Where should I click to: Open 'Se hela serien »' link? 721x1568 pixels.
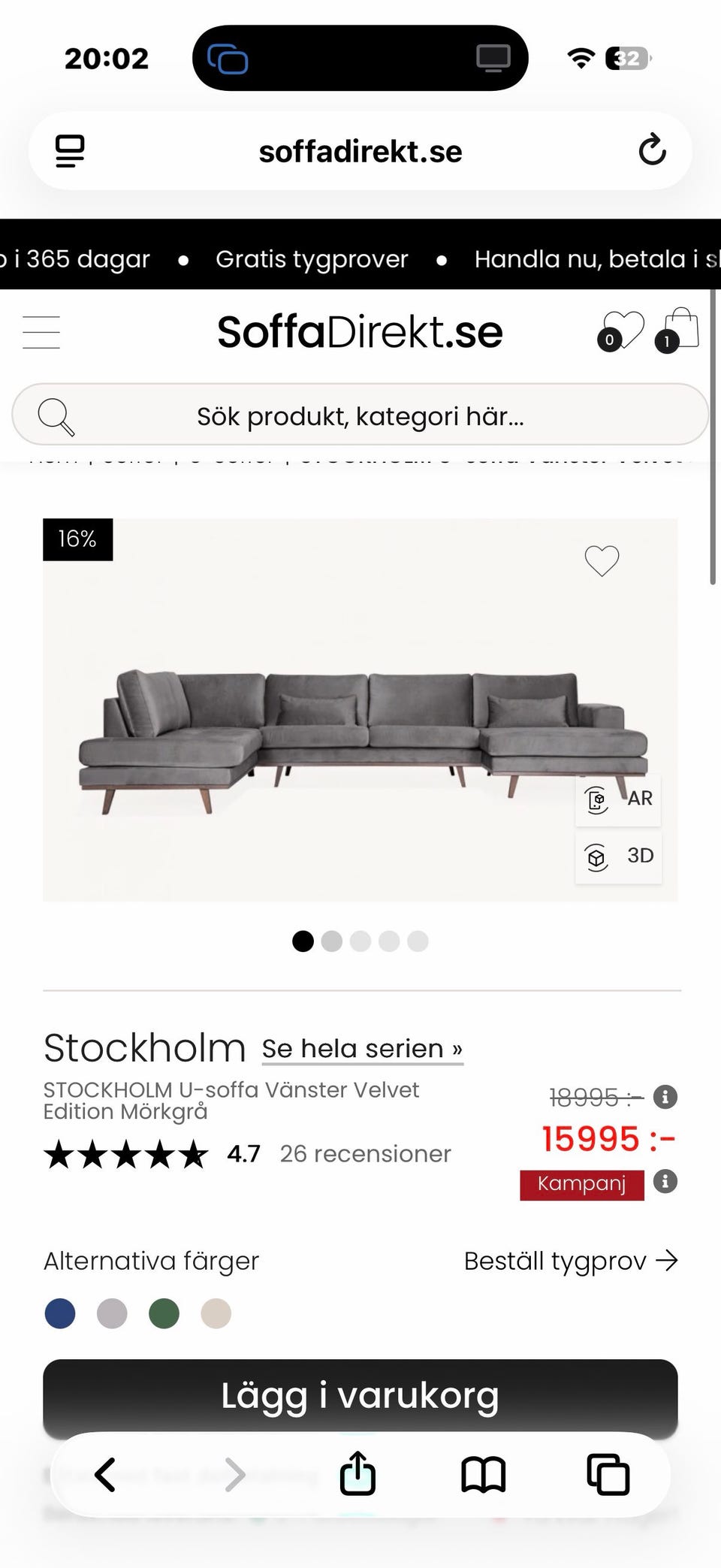tap(361, 1047)
